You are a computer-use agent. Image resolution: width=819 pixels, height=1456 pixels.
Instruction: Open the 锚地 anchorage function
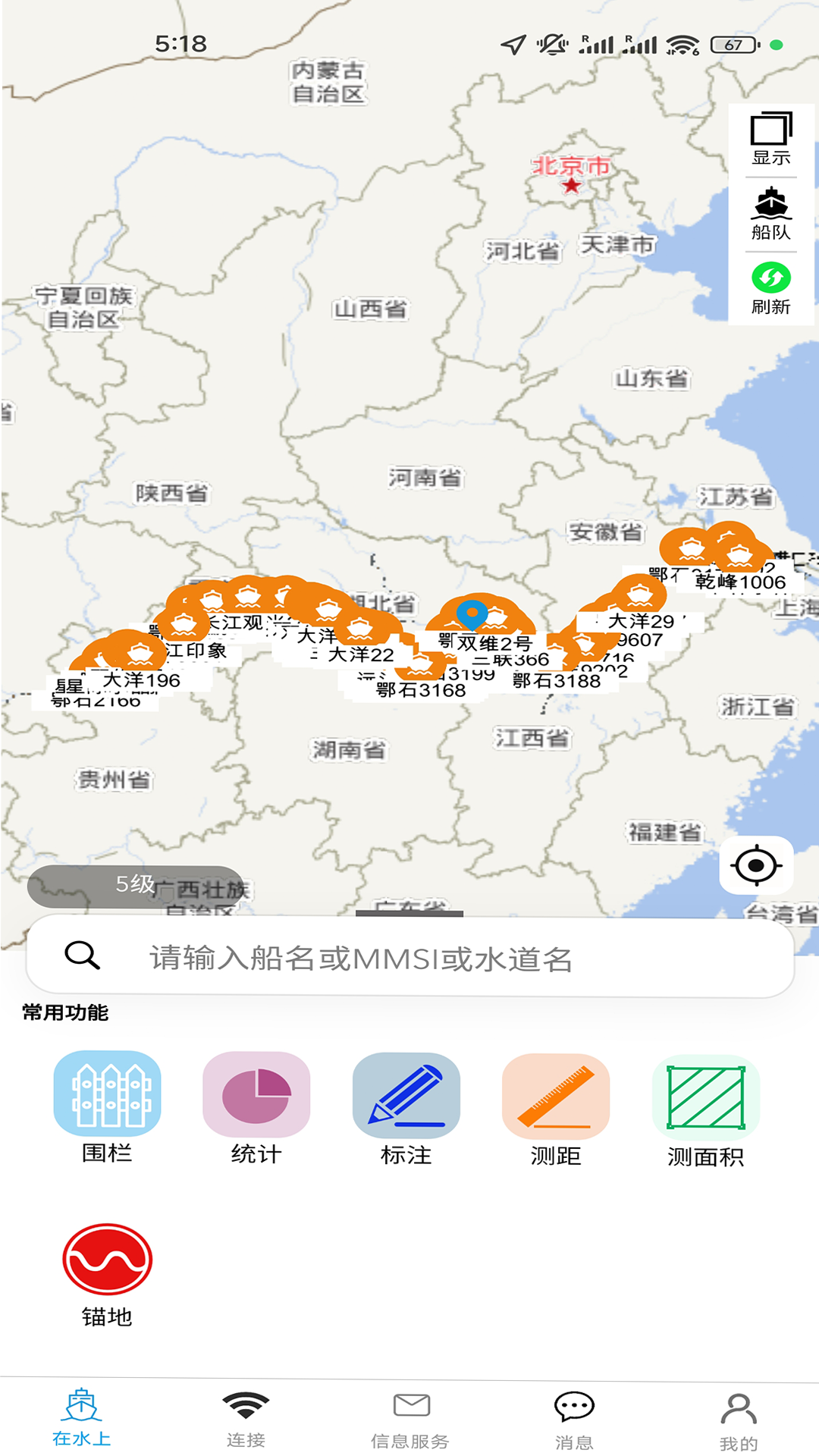(x=107, y=1259)
